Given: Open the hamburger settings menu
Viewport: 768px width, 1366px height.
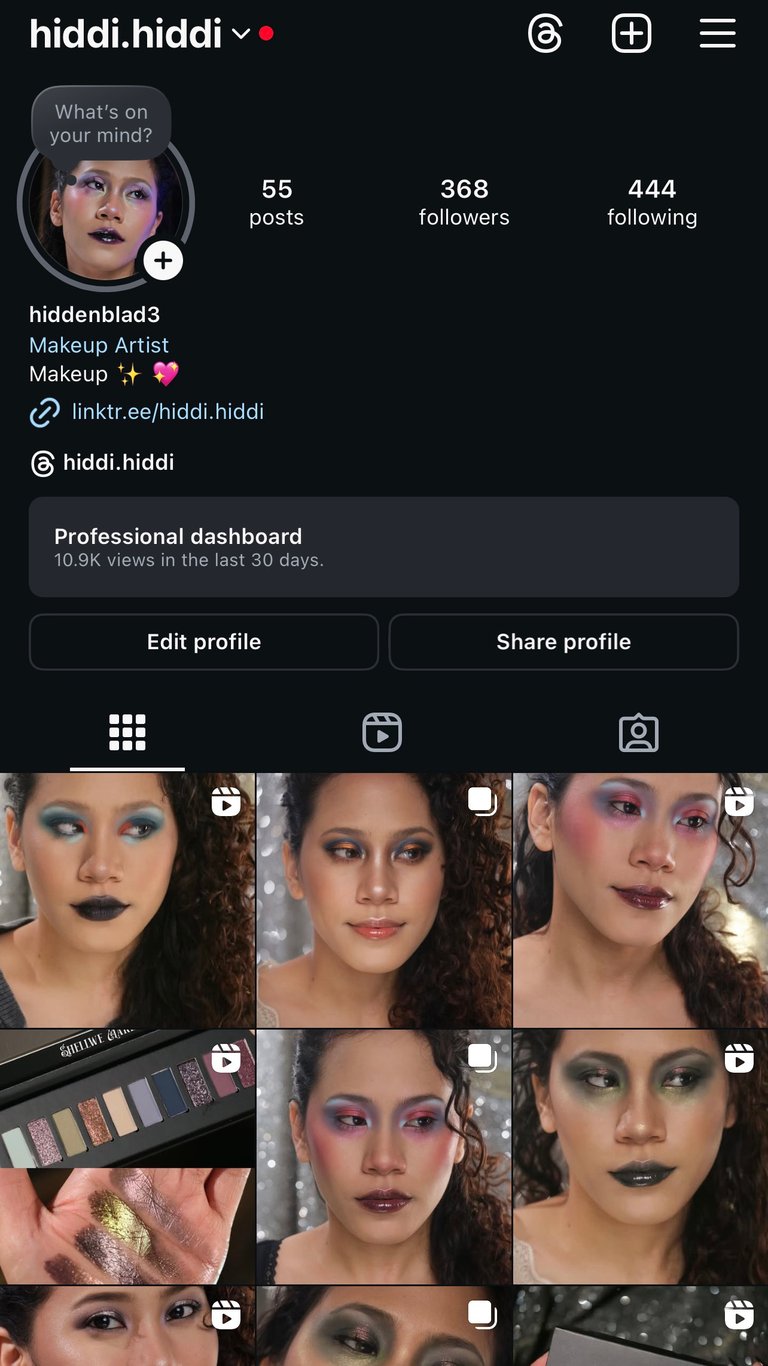Looking at the screenshot, I should (717, 34).
